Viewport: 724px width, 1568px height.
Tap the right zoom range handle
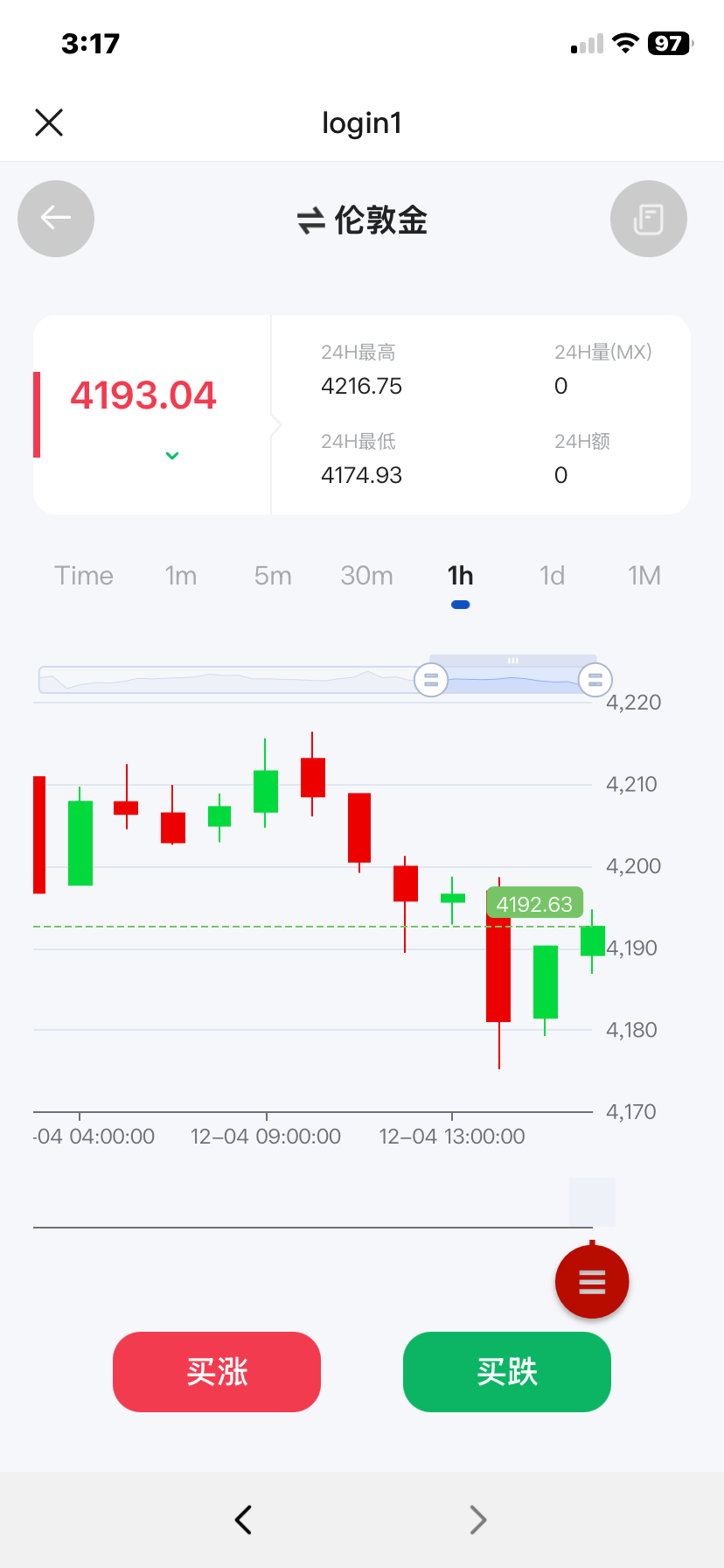pyautogui.click(x=595, y=679)
